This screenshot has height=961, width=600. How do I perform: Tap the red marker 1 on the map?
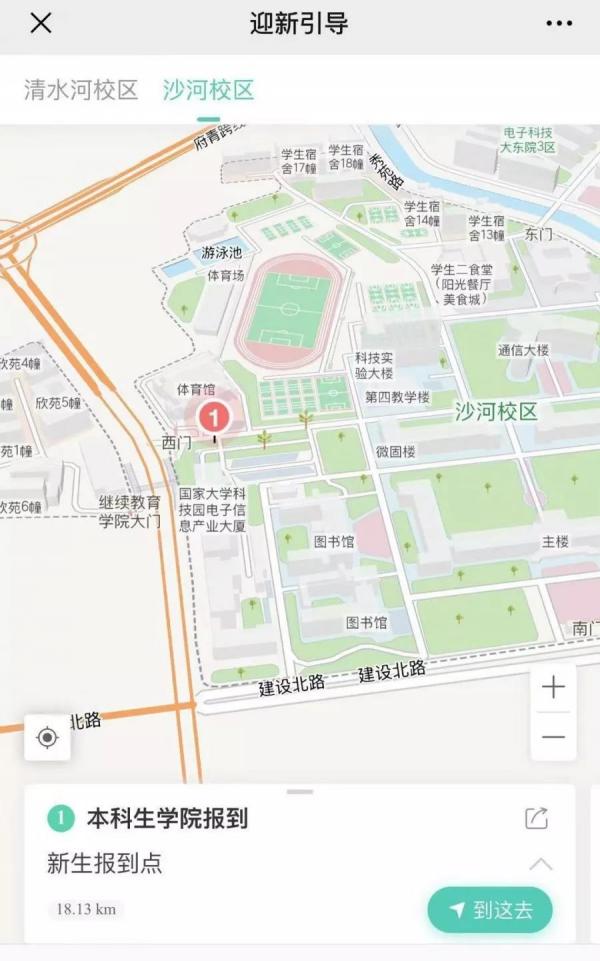tap(214, 418)
